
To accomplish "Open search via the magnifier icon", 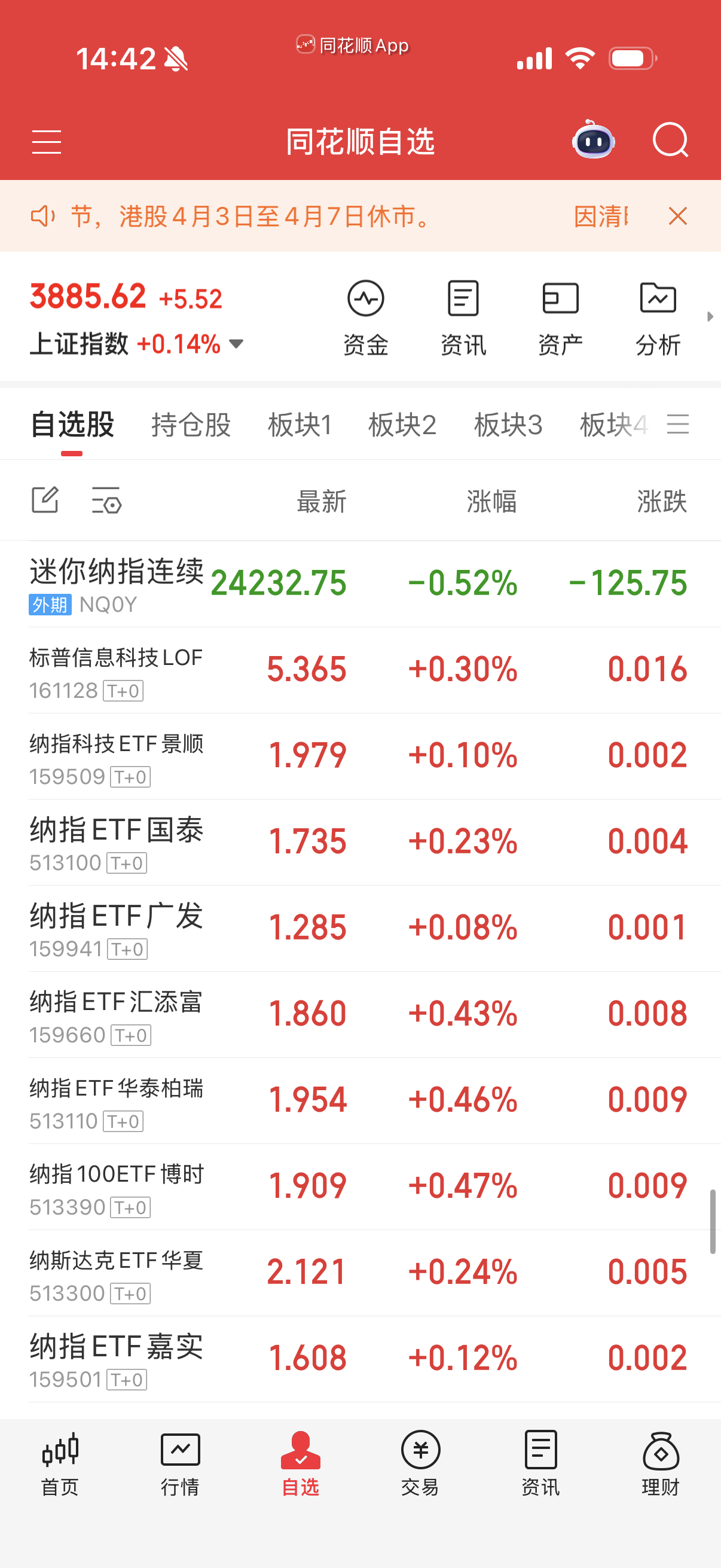I will [671, 141].
